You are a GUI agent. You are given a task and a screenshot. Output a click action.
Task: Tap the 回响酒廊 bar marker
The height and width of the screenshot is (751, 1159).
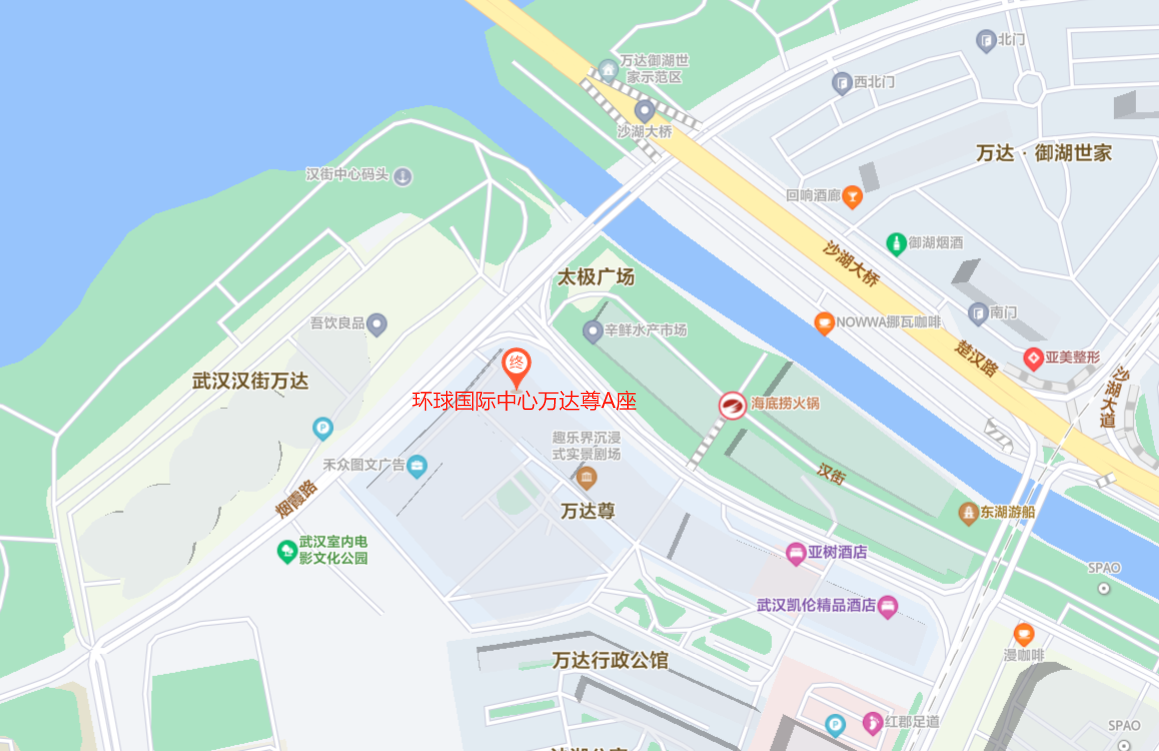pos(851,197)
